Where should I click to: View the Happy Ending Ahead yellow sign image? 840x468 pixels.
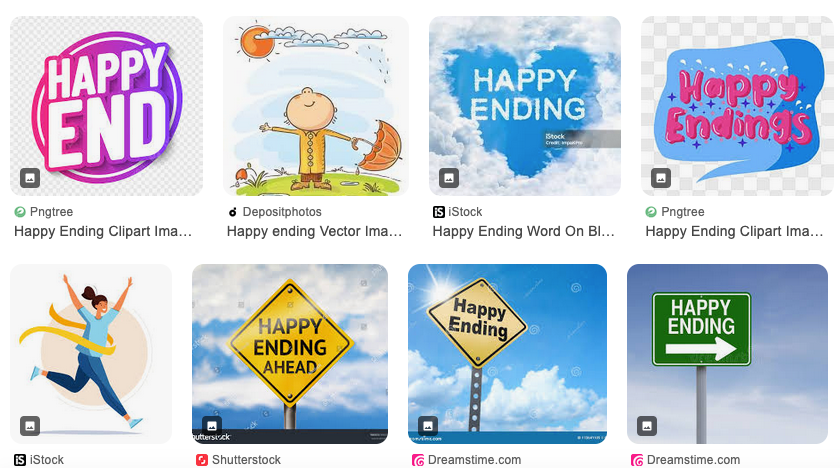click(x=290, y=353)
